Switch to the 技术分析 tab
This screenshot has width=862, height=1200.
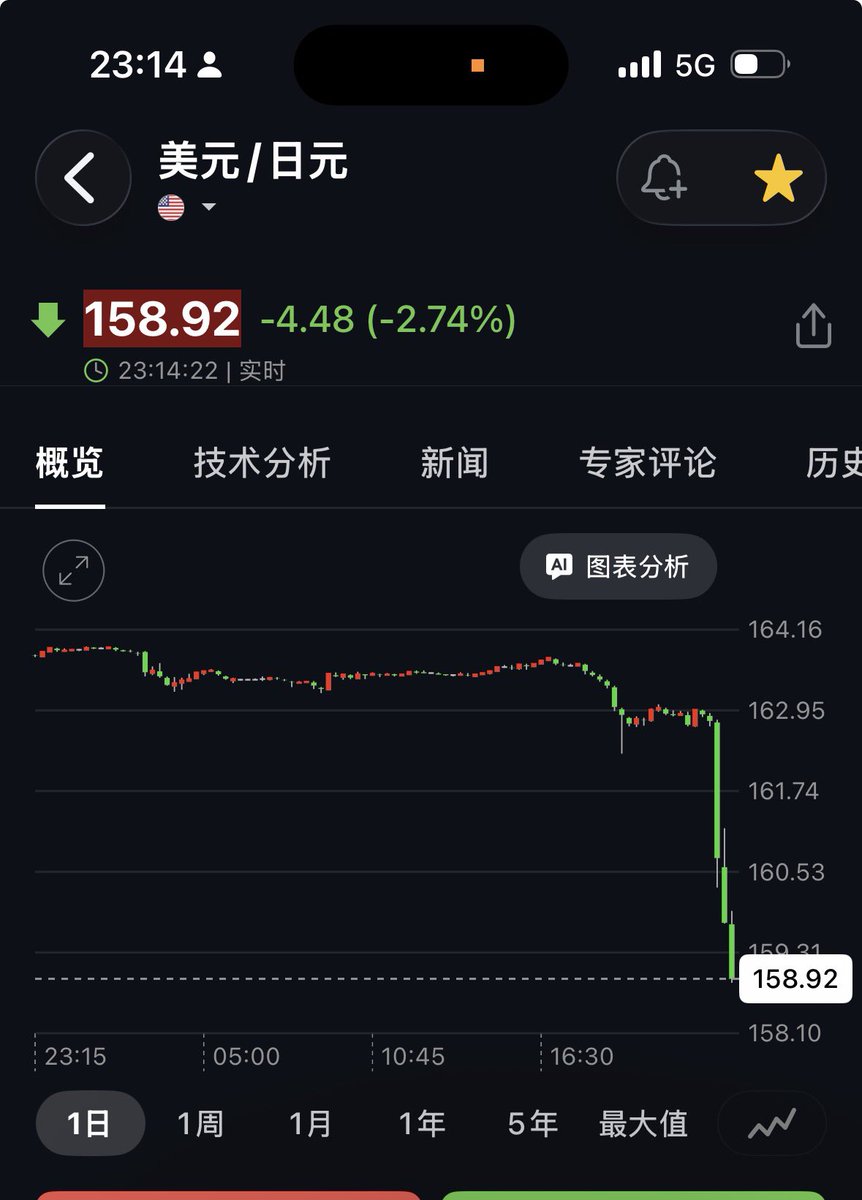pyautogui.click(x=262, y=463)
